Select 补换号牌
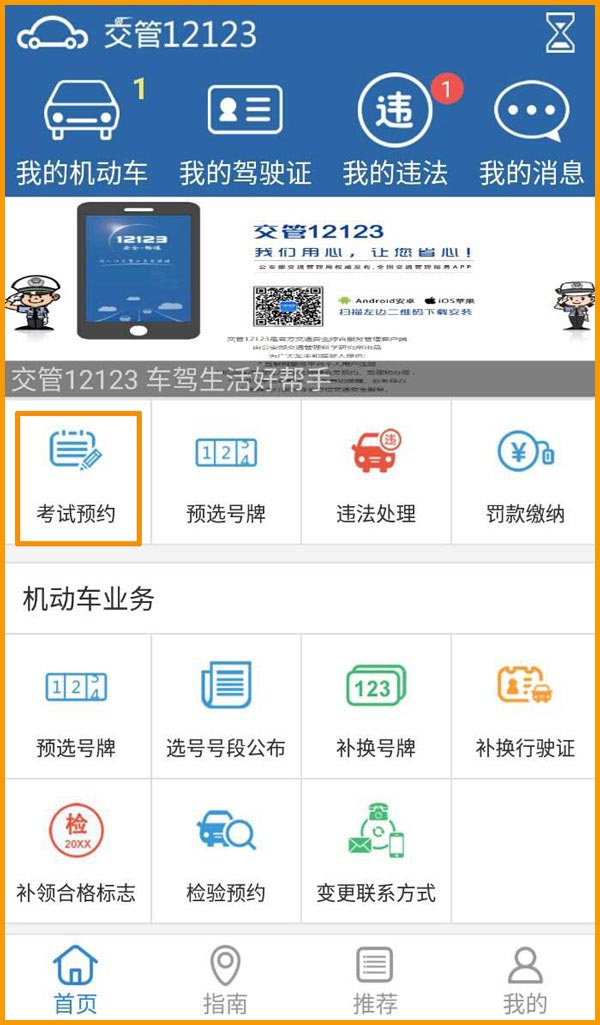600x1025 pixels. coord(376,708)
